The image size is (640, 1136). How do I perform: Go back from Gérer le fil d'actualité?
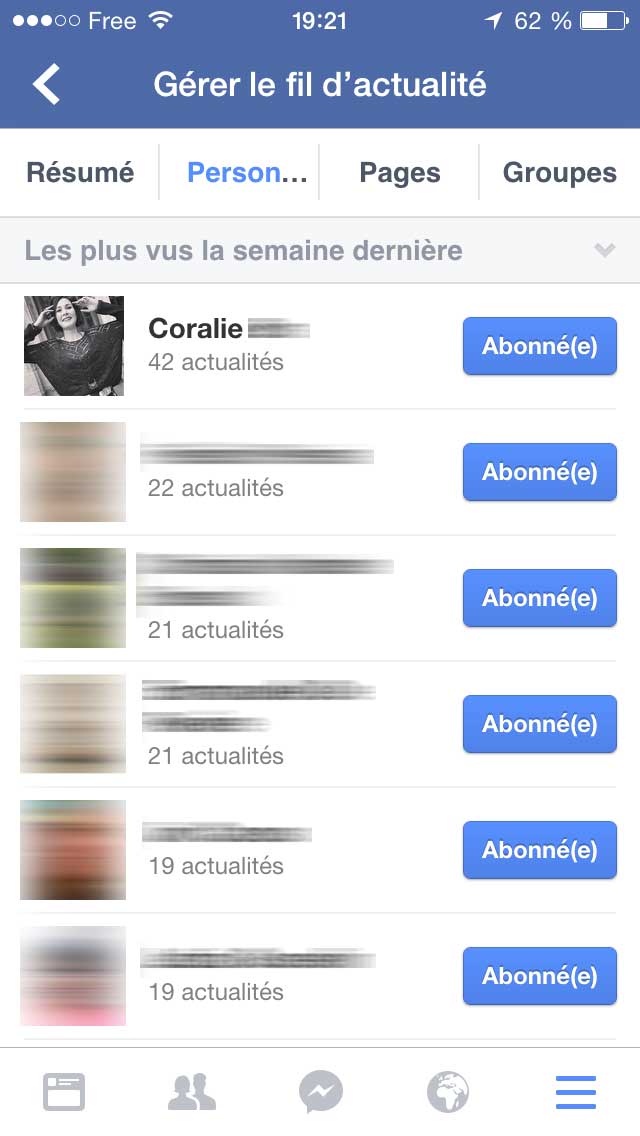point(46,84)
